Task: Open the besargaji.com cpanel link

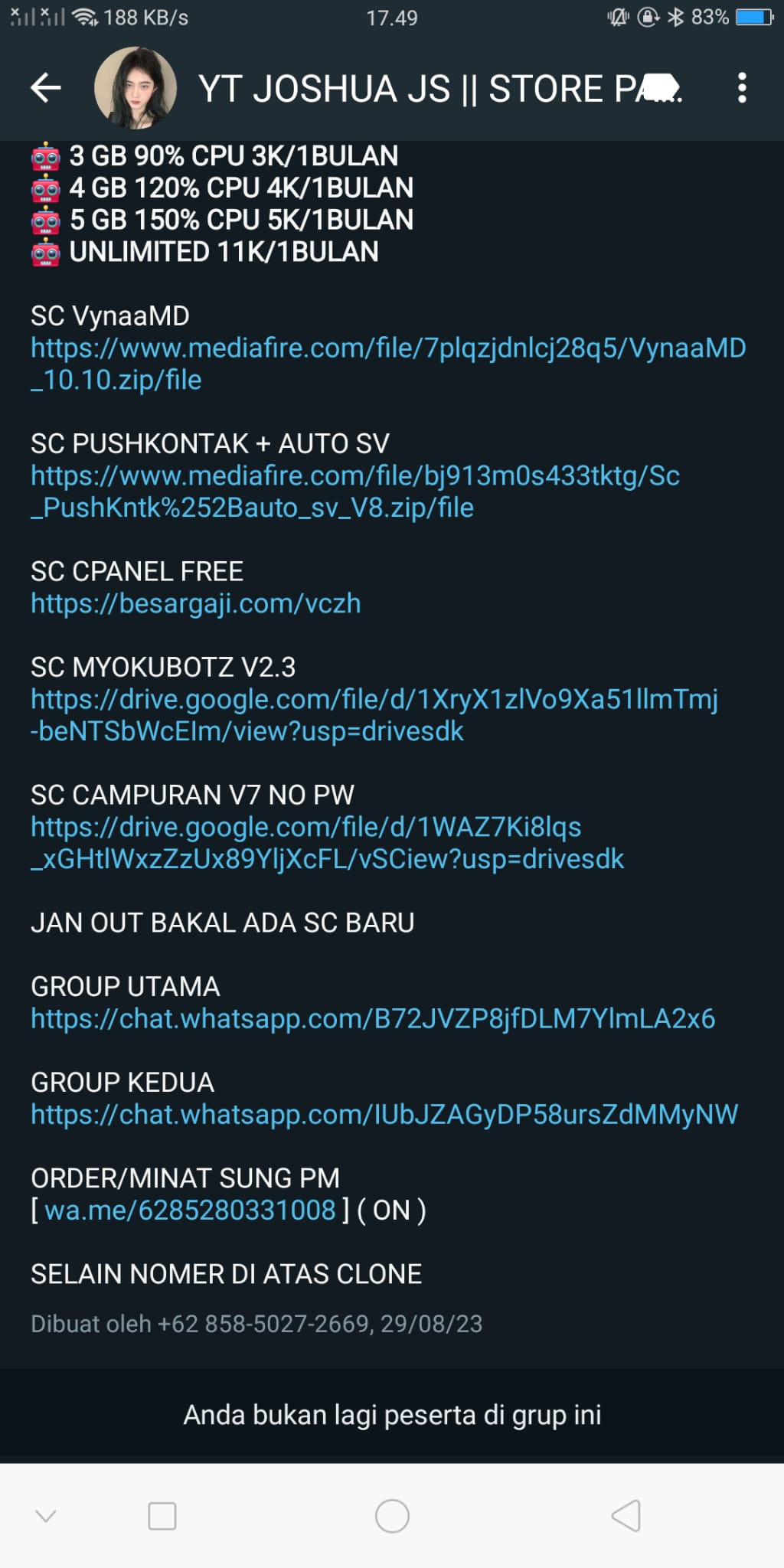Action: [x=196, y=603]
